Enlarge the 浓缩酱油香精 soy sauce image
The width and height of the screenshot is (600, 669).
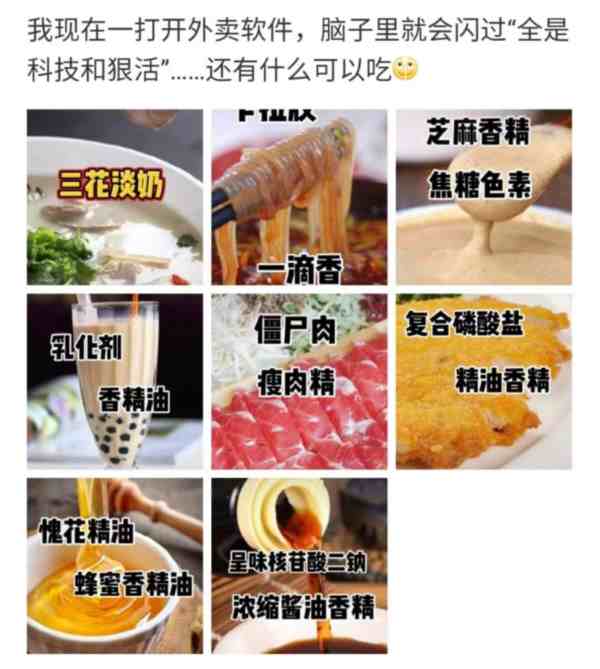click(299, 565)
